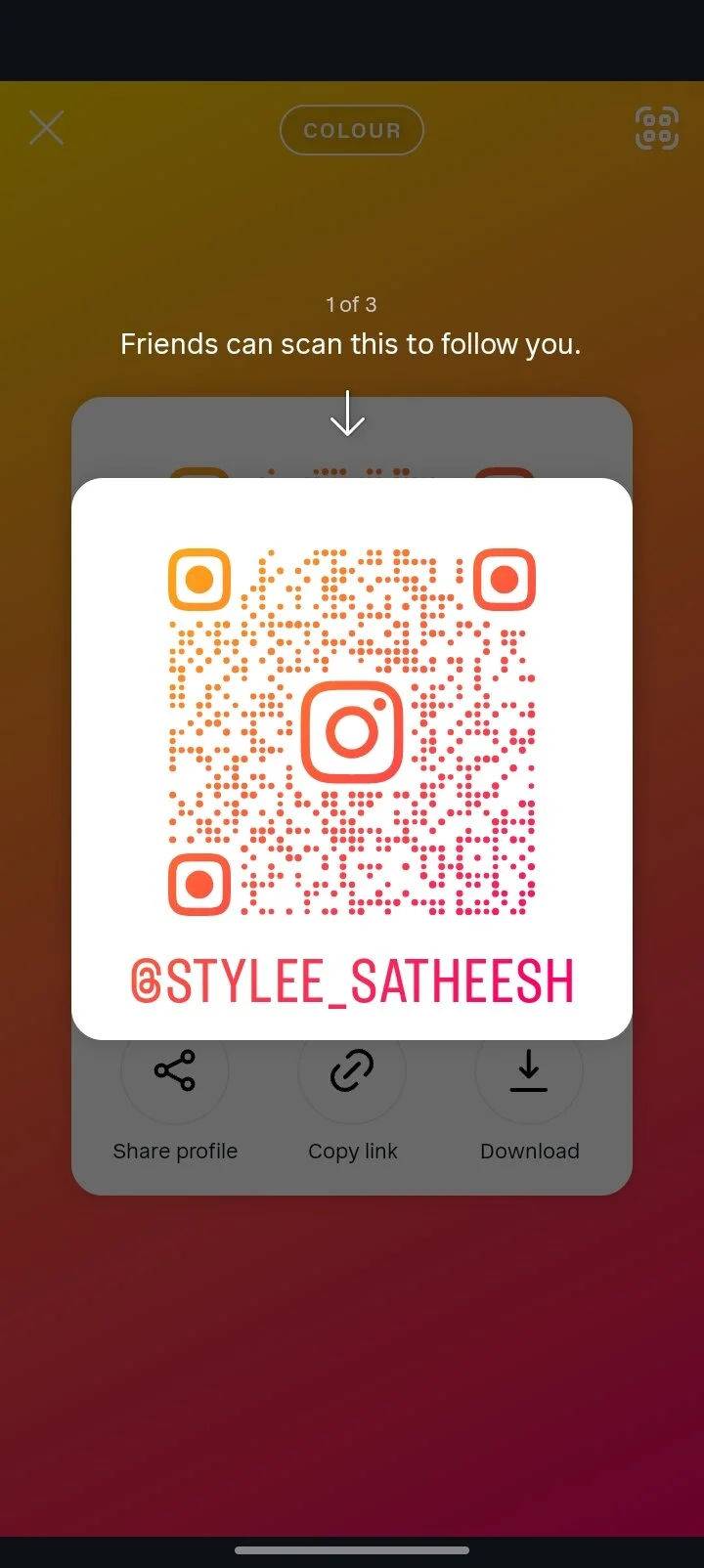Tap the COLOUR background chip
Image resolution: width=704 pixels, height=1568 pixels.
click(352, 130)
